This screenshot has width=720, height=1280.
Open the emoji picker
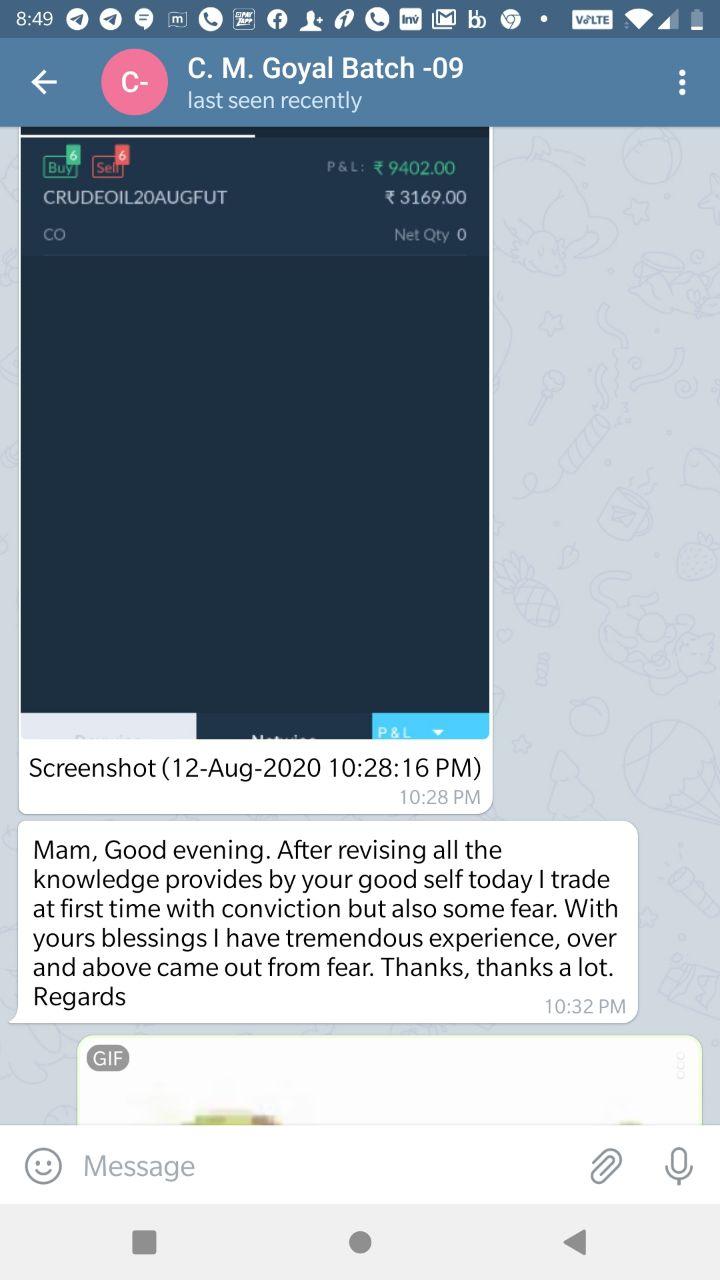click(x=43, y=1166)
